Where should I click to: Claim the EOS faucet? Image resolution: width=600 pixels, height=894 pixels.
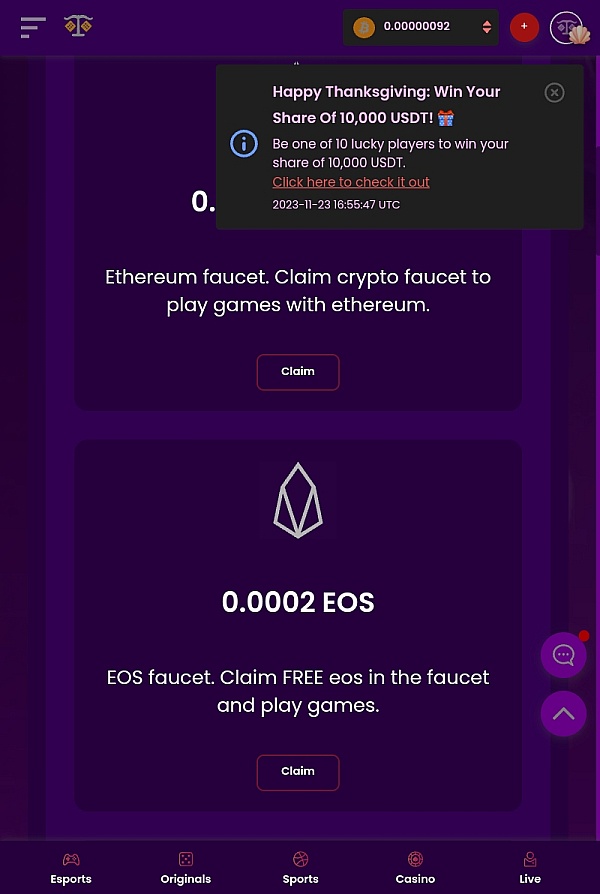298,772
